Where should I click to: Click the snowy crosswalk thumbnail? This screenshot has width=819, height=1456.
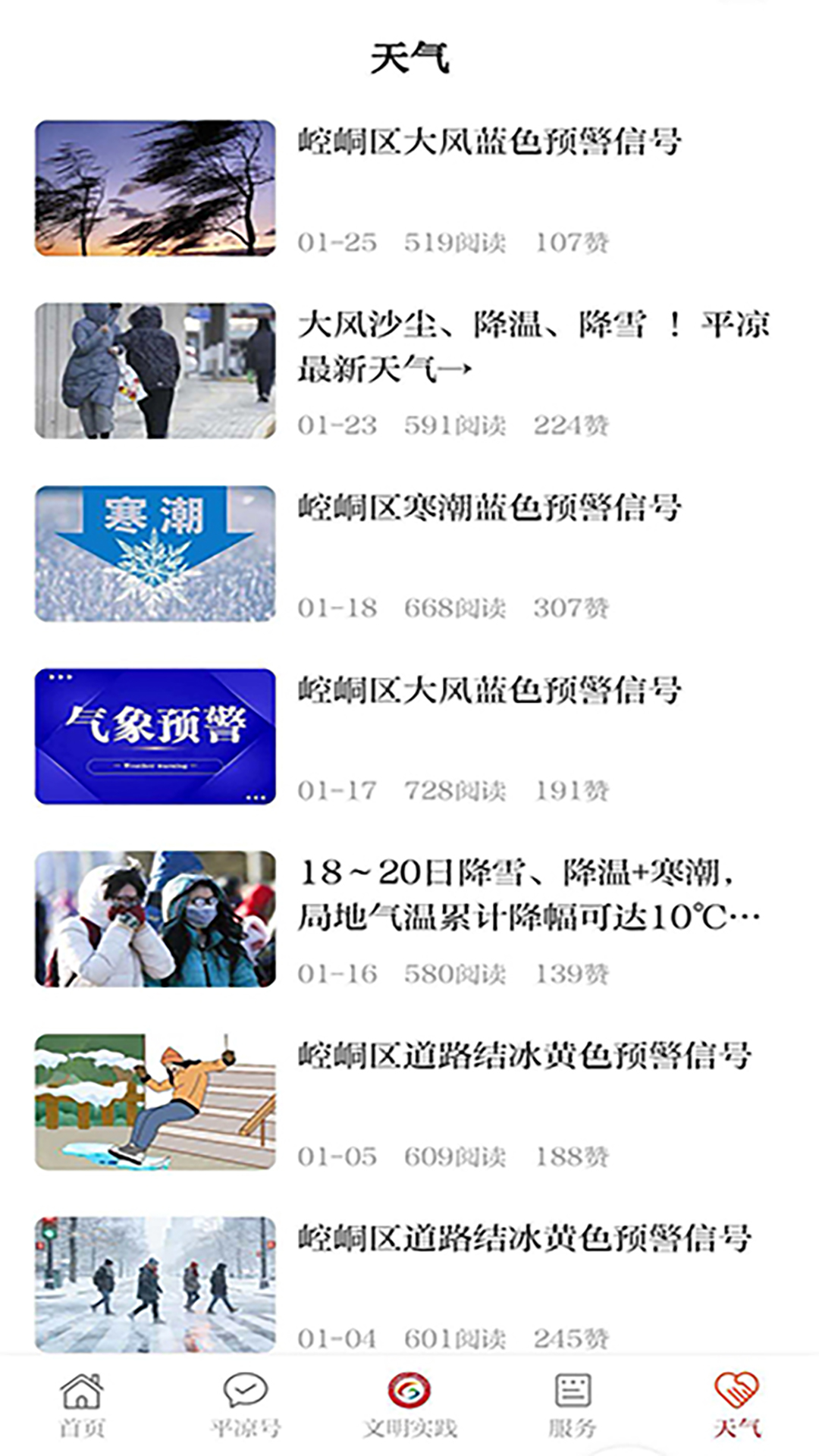(x=155, y=1274)
